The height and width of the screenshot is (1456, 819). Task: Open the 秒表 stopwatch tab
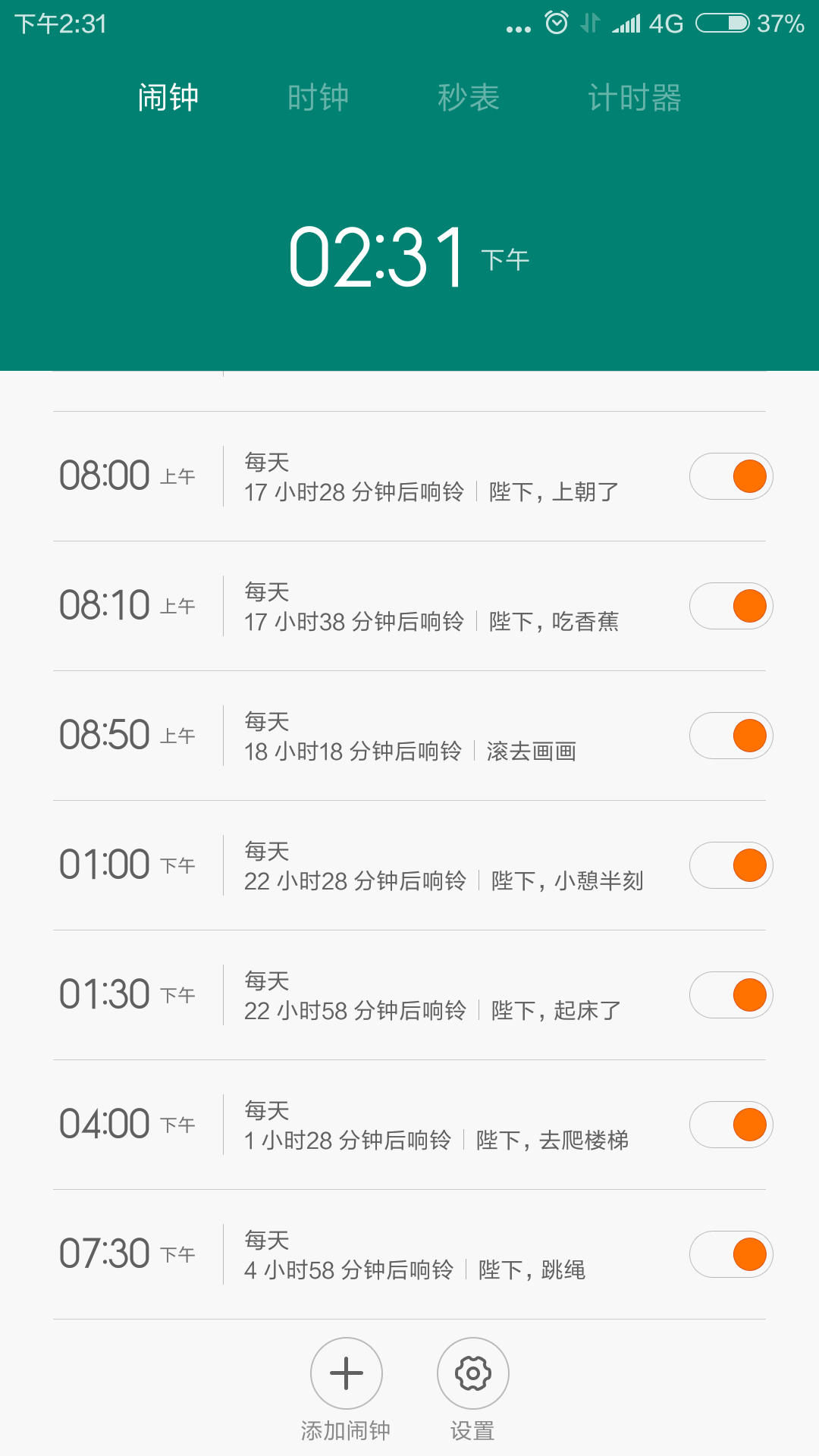(x=469, y=96)
